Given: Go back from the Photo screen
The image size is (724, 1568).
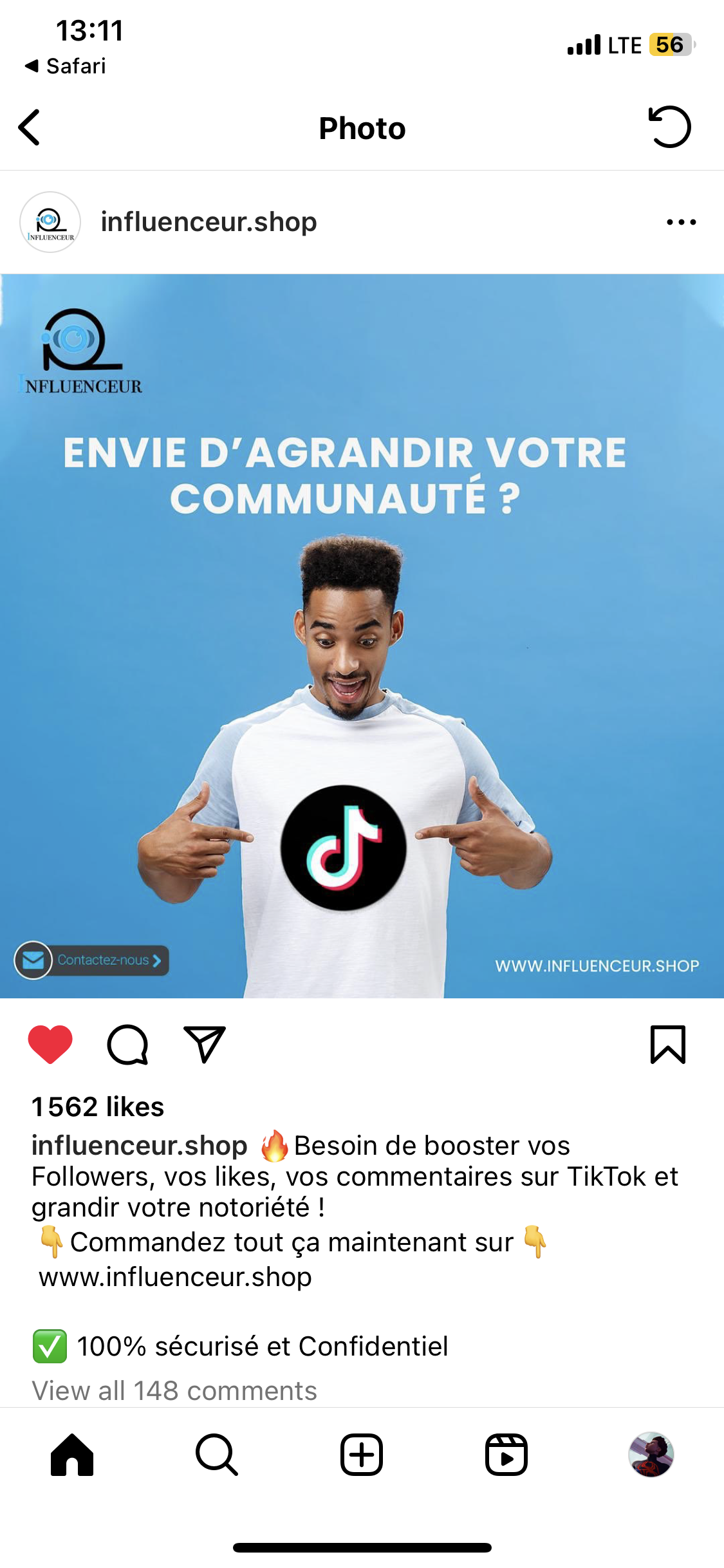Looking at the screenshot, I should click(30, 127).
